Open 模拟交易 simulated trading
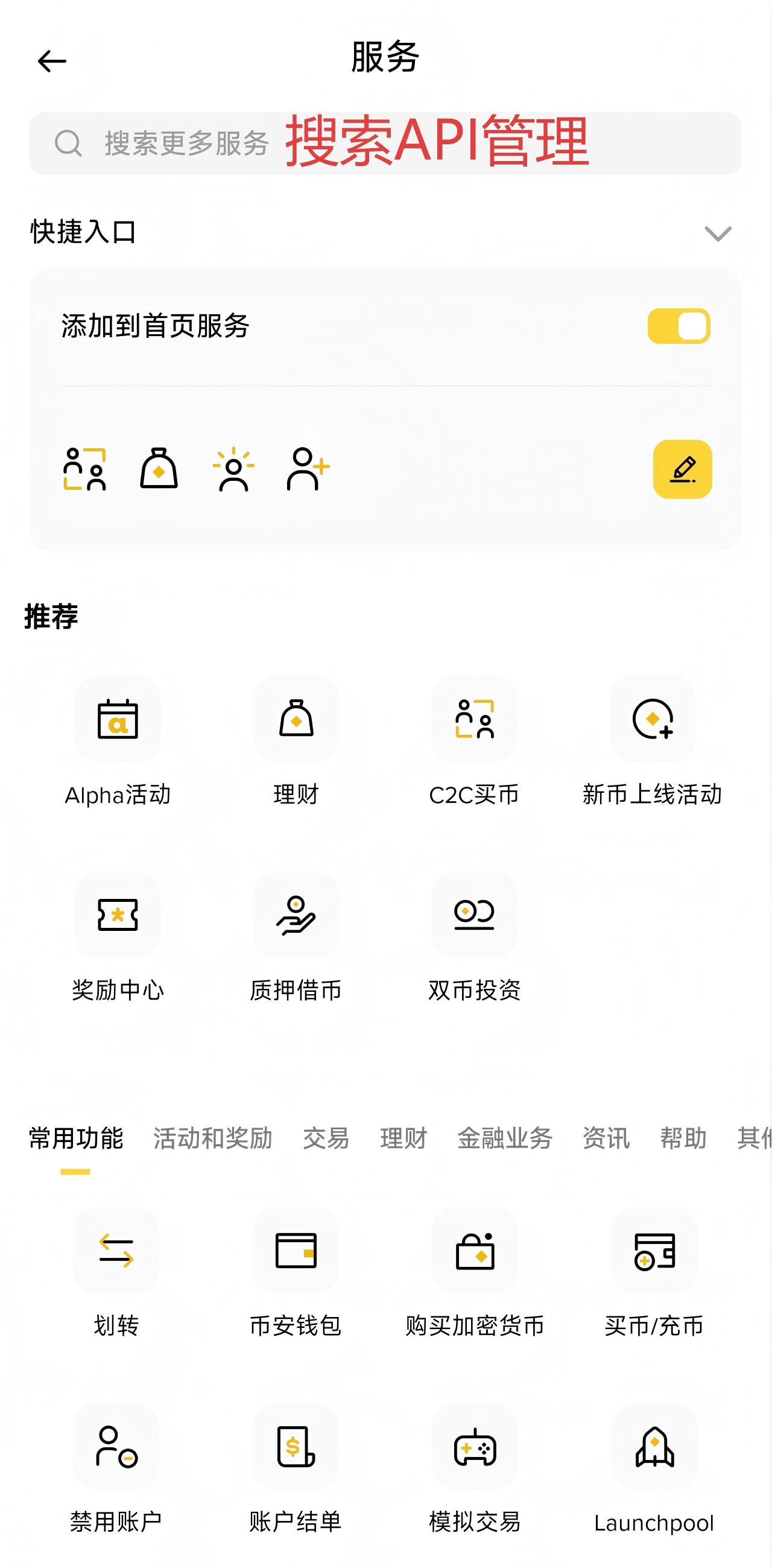This screenshot has width=772, height=1568. pyautogui.click(x=475, y=1450)
